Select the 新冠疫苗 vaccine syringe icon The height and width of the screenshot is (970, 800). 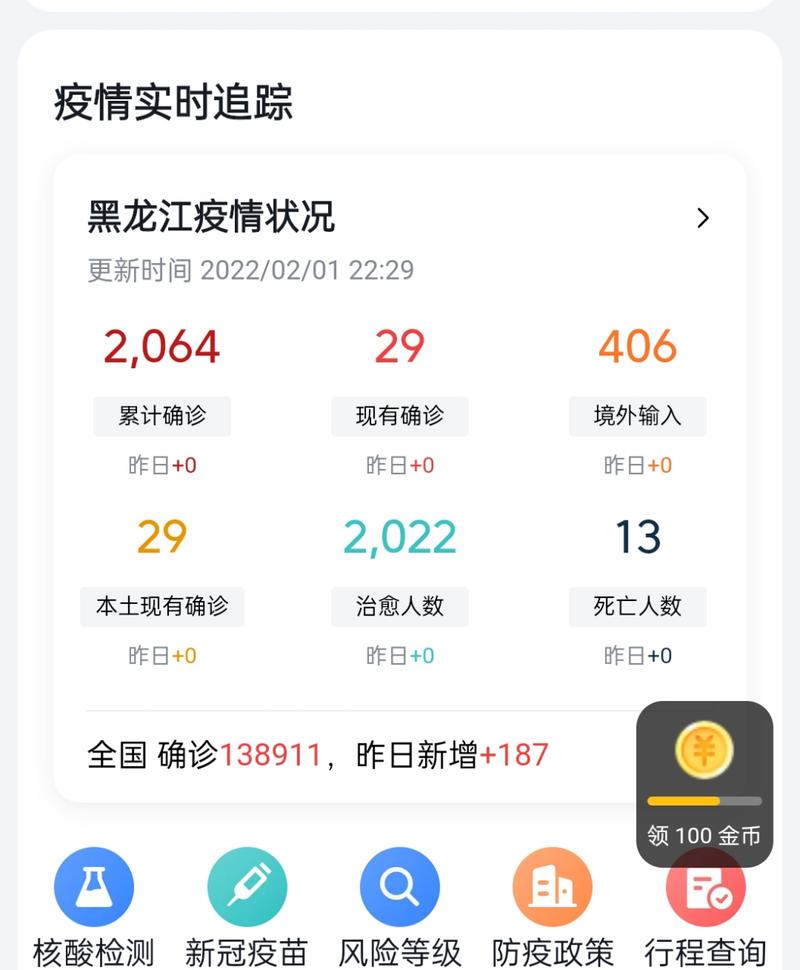point(247,886)
